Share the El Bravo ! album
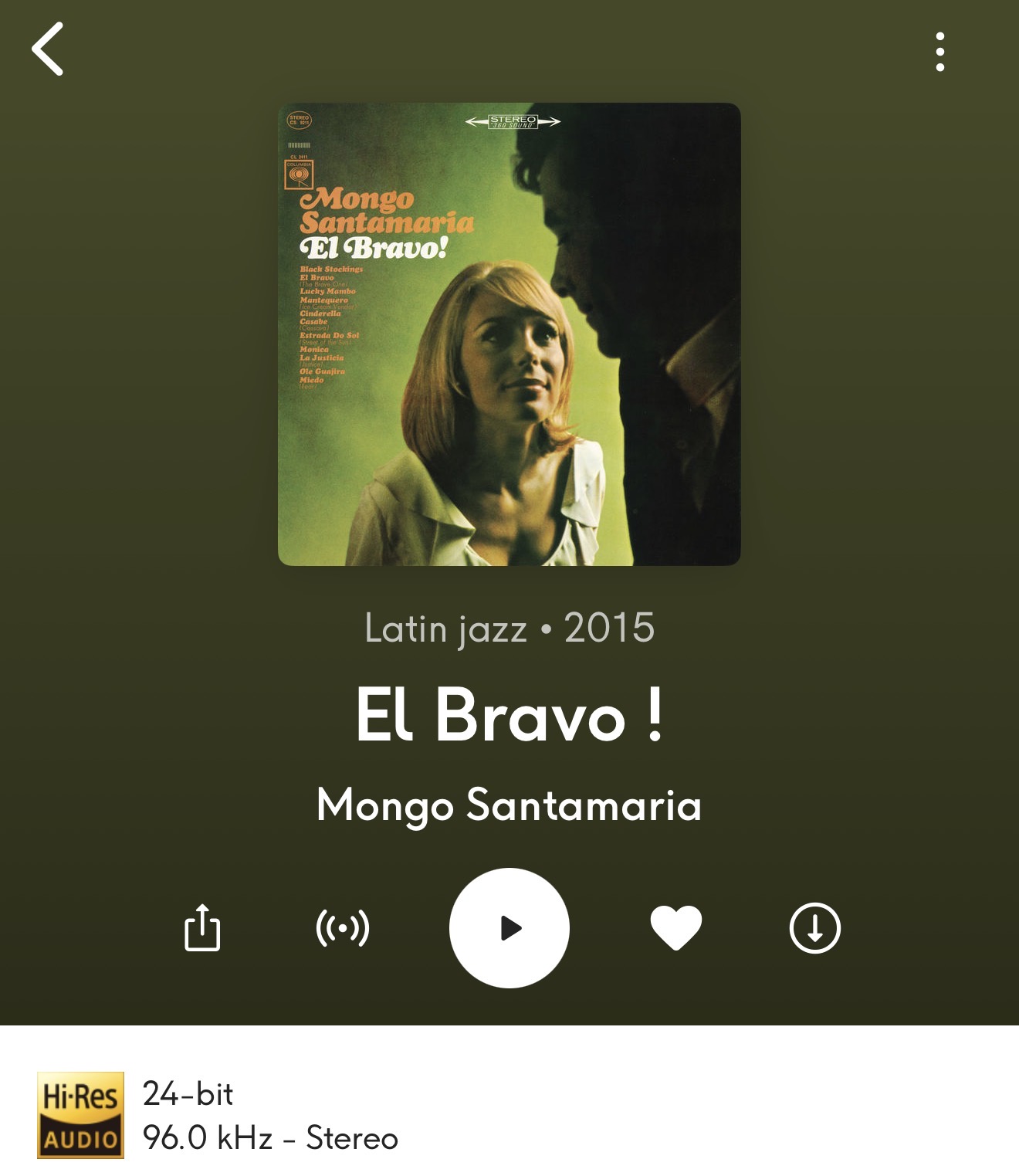 202,927
